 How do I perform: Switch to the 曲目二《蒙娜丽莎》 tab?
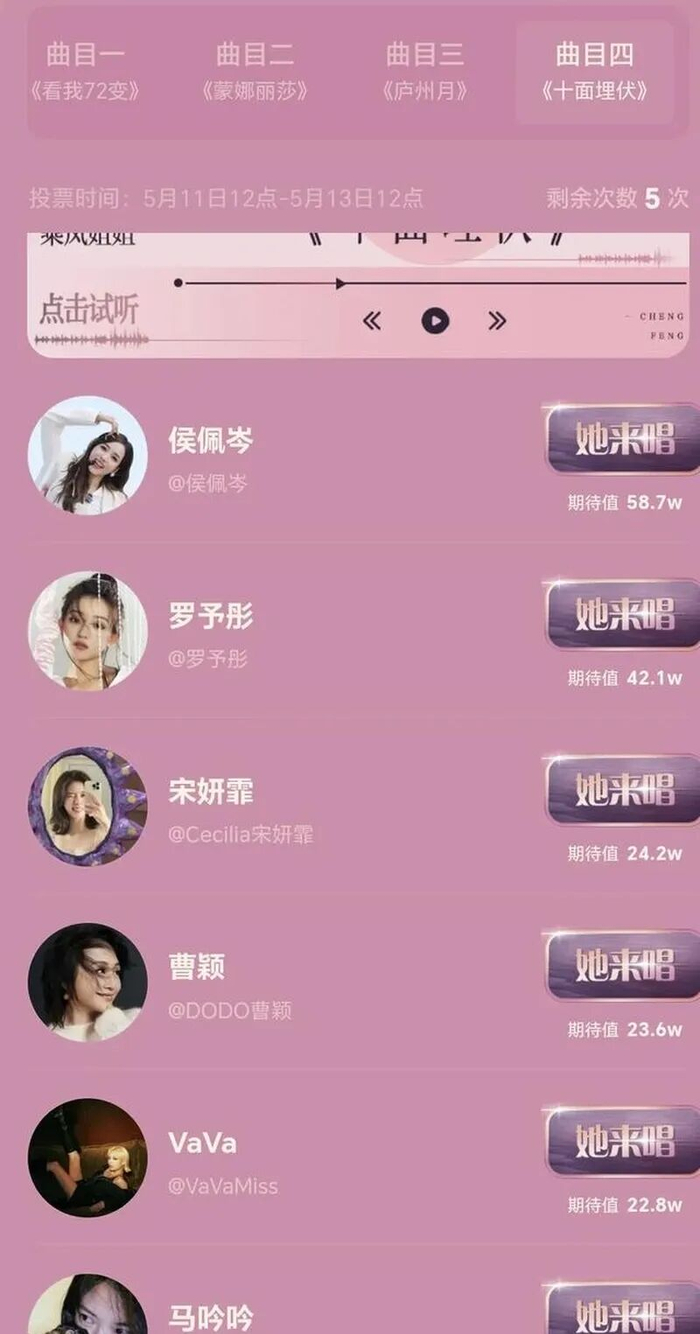coord(255,72)
